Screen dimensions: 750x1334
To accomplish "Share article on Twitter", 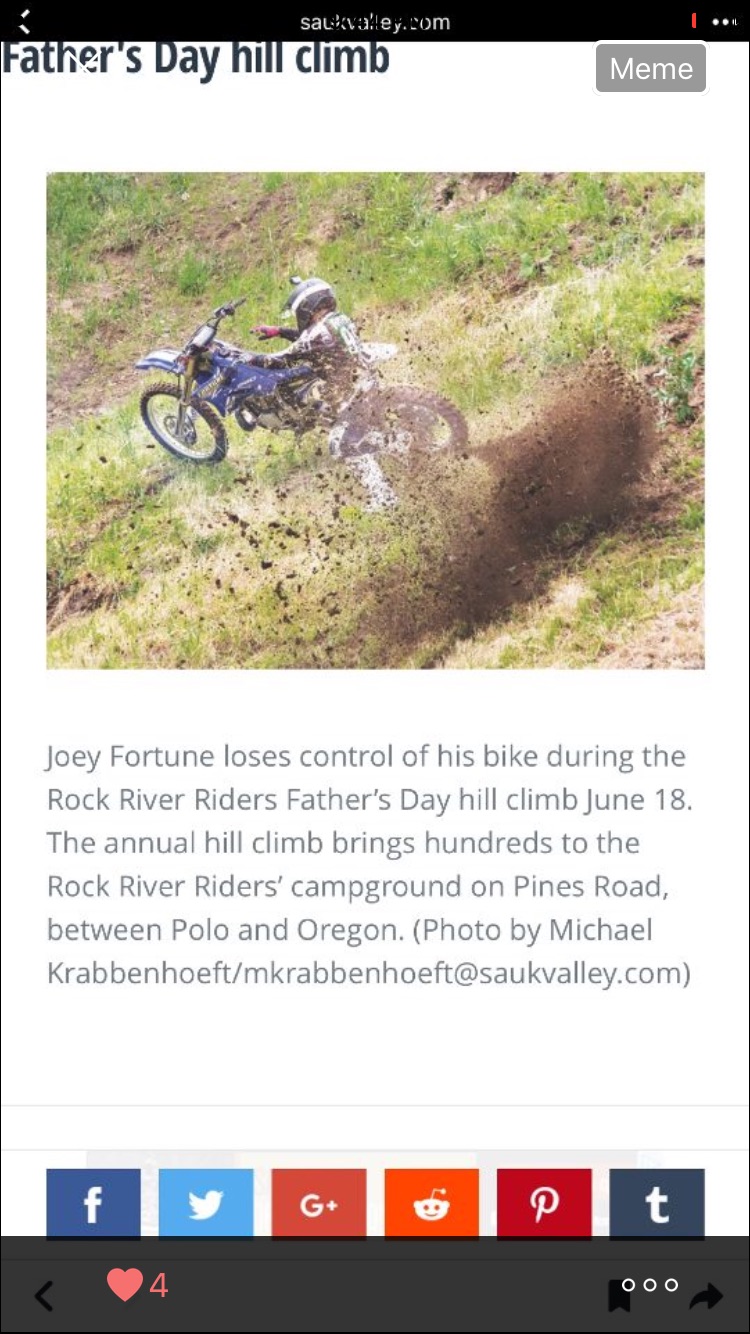I will tap(206, 1204).
